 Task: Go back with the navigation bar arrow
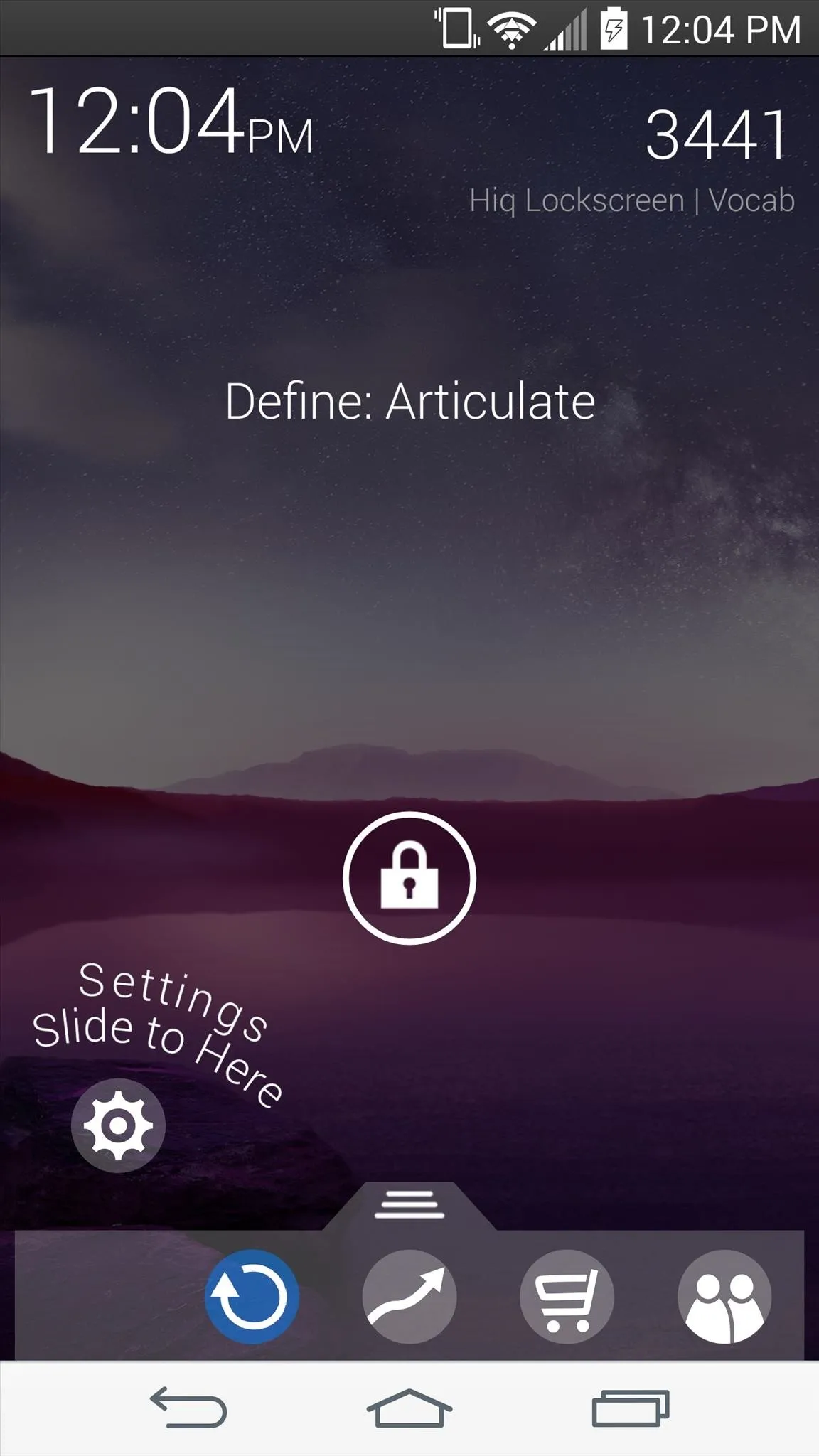188,1408
